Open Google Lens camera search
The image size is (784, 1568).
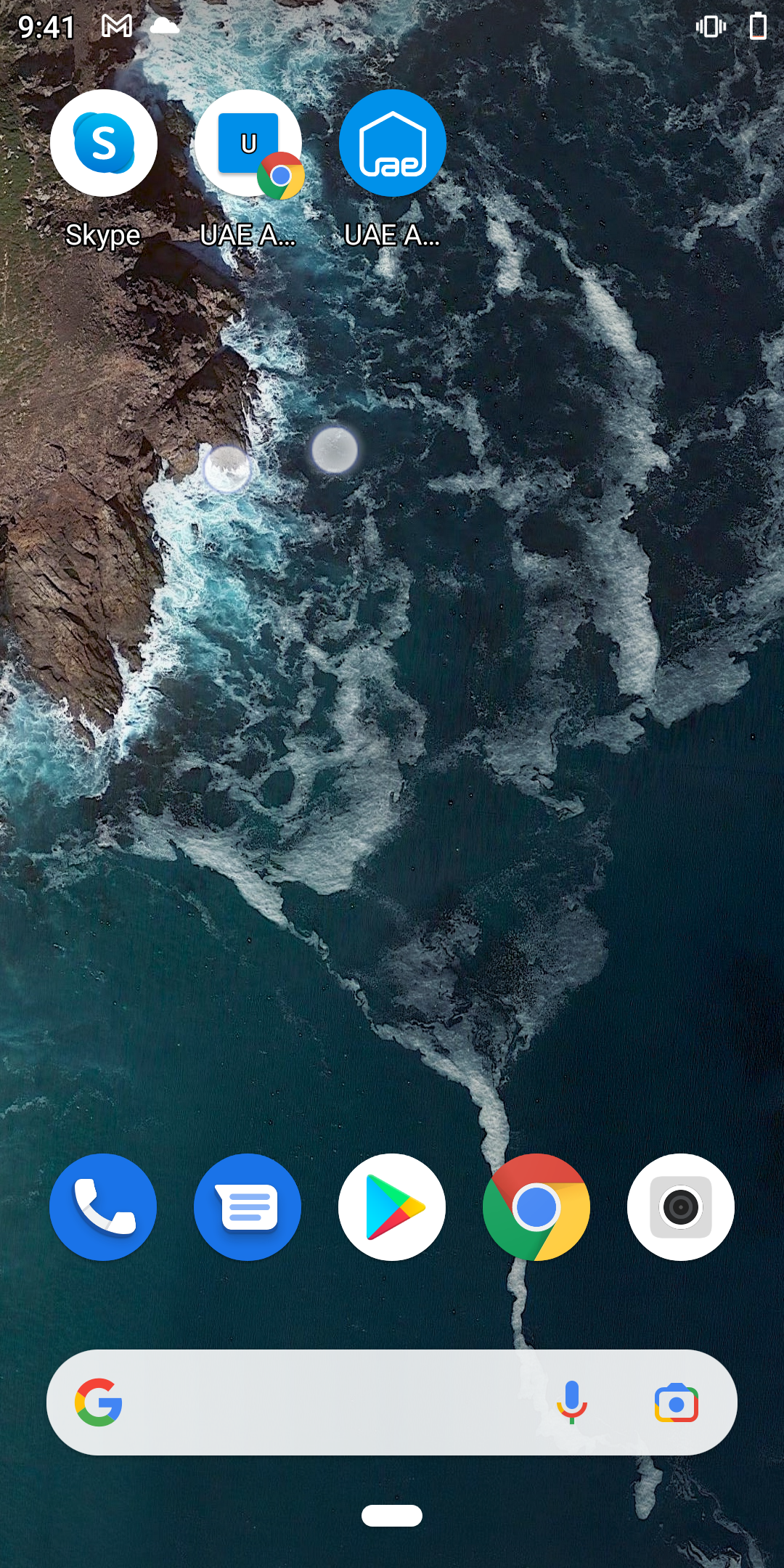[x=677, y=1403]
